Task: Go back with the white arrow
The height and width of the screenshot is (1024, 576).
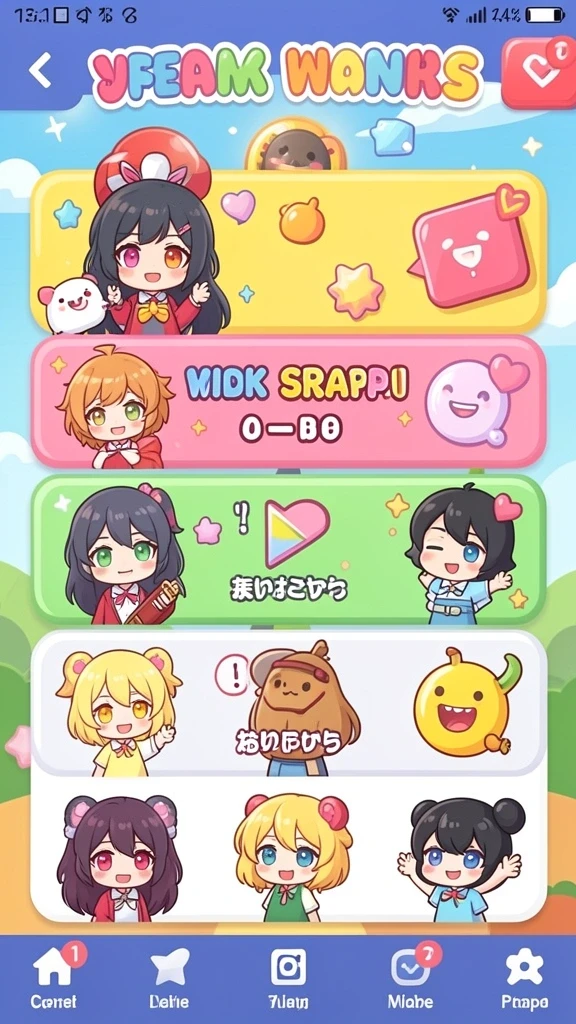Action: point(40,71)
